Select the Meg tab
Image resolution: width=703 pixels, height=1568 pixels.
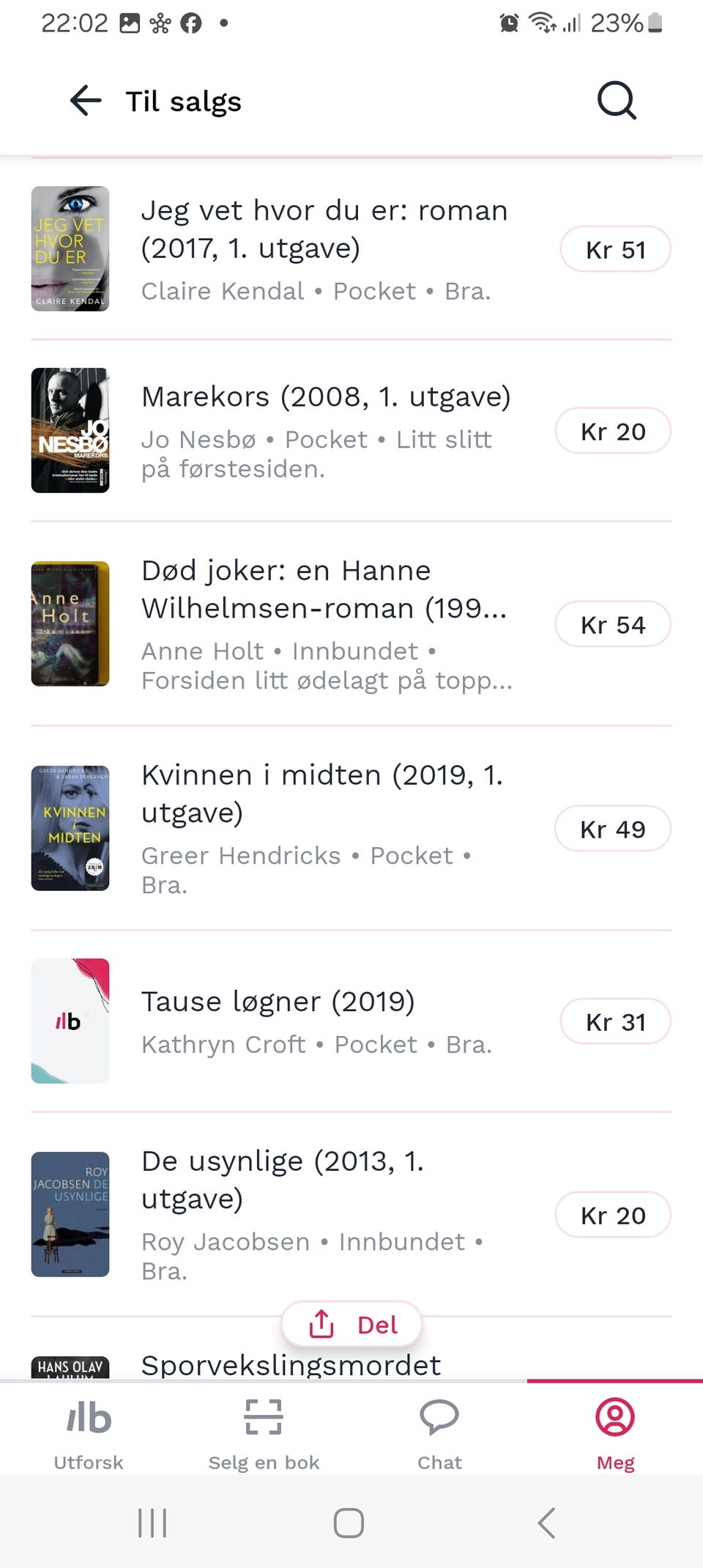point(615,1433)
